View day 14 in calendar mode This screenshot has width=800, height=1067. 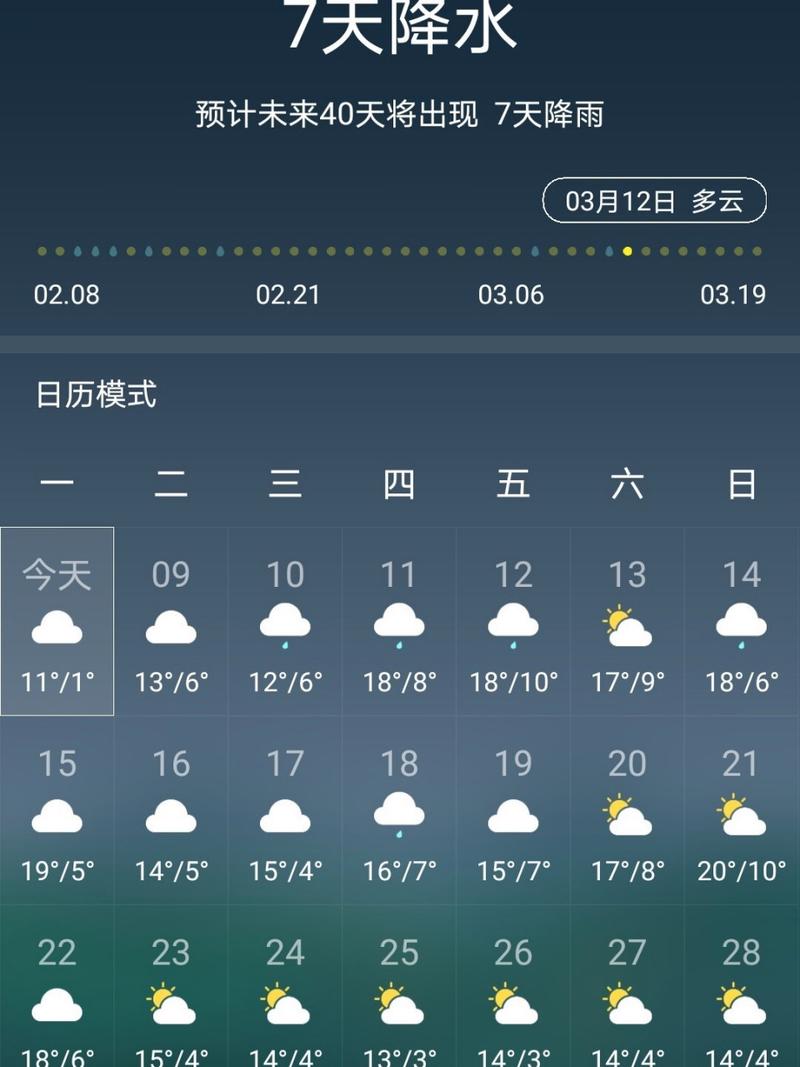point(741,622)
